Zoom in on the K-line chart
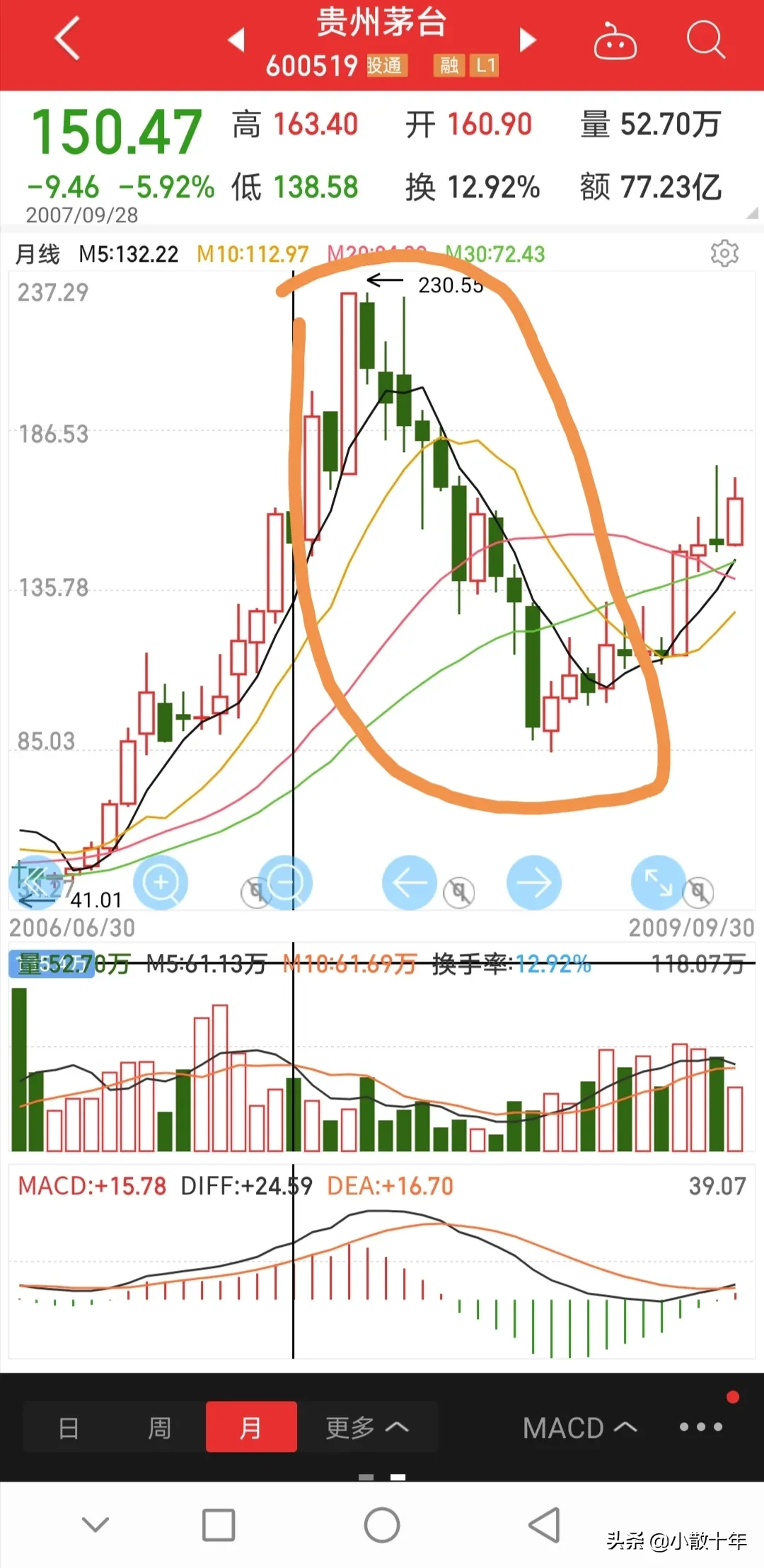764x1568 pixels. click(x=161, y=882)
